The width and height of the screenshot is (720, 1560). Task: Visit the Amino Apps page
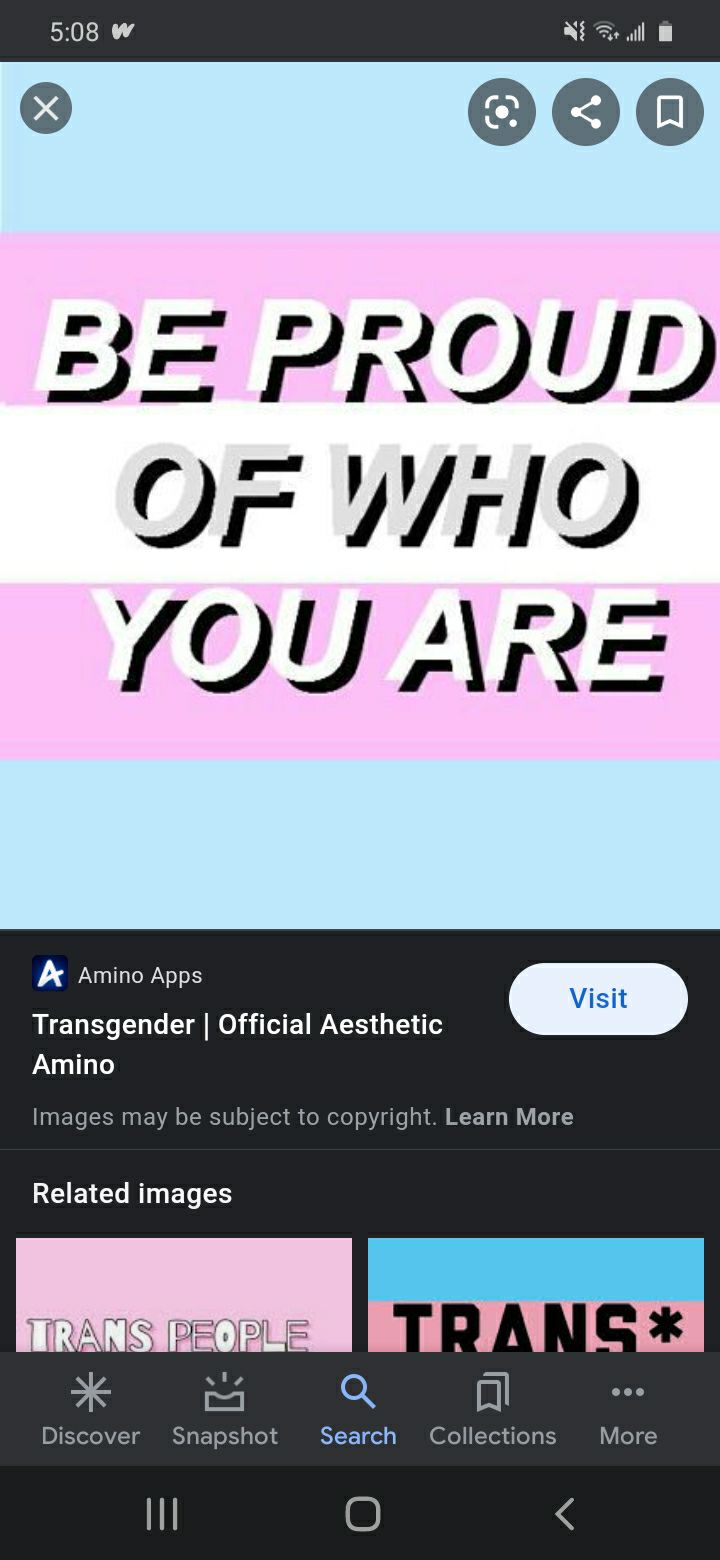click(598, 998)
